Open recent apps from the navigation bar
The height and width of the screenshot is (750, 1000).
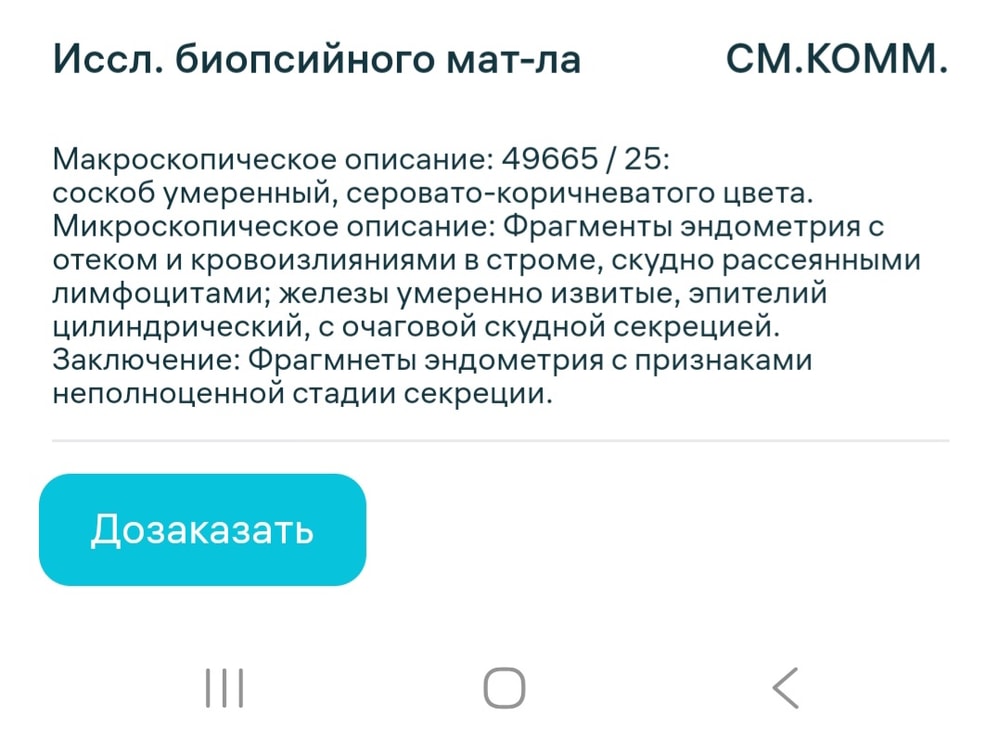click(x=224, y=688)
